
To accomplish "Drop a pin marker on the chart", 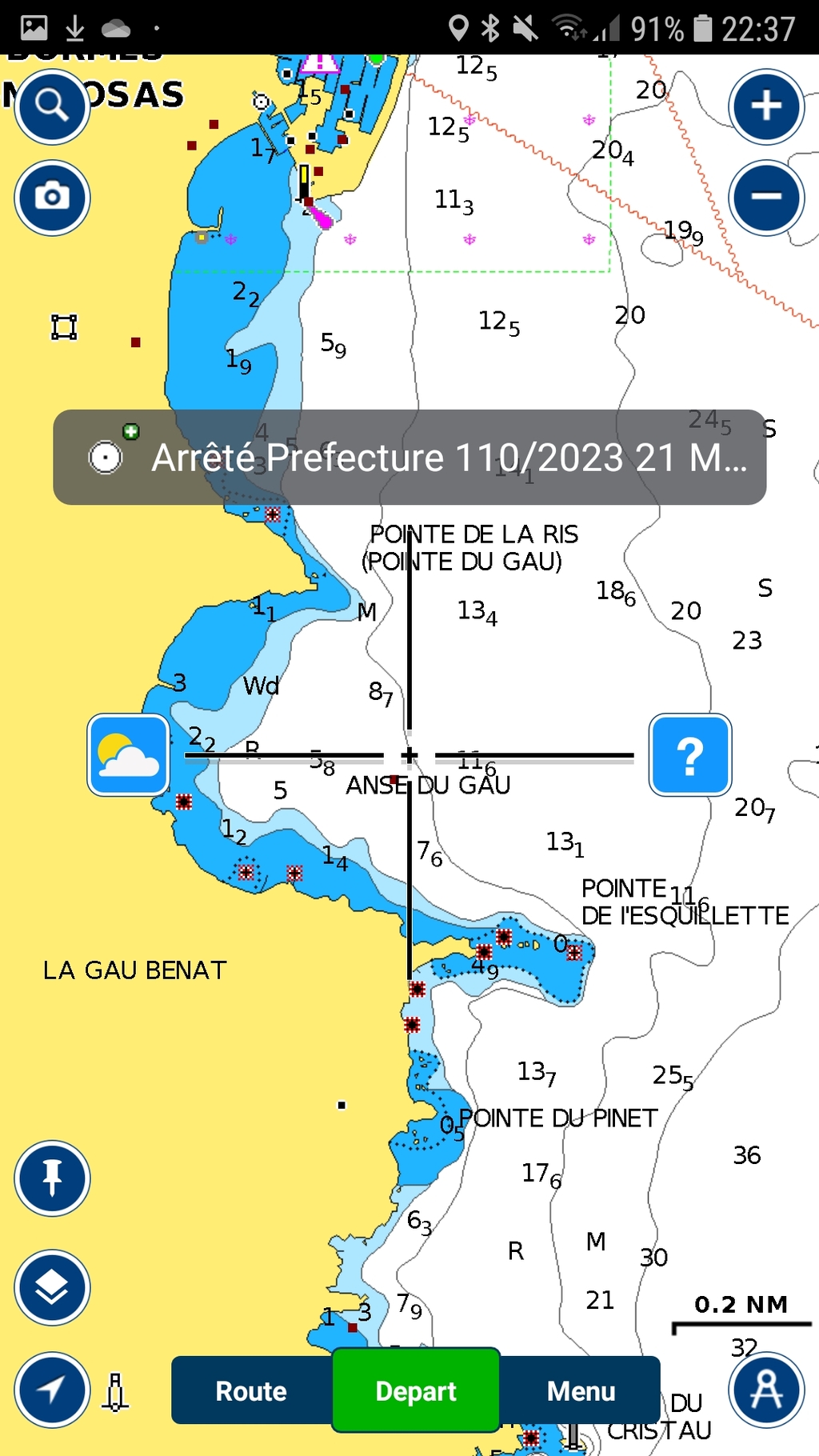I will point(52,1178).
